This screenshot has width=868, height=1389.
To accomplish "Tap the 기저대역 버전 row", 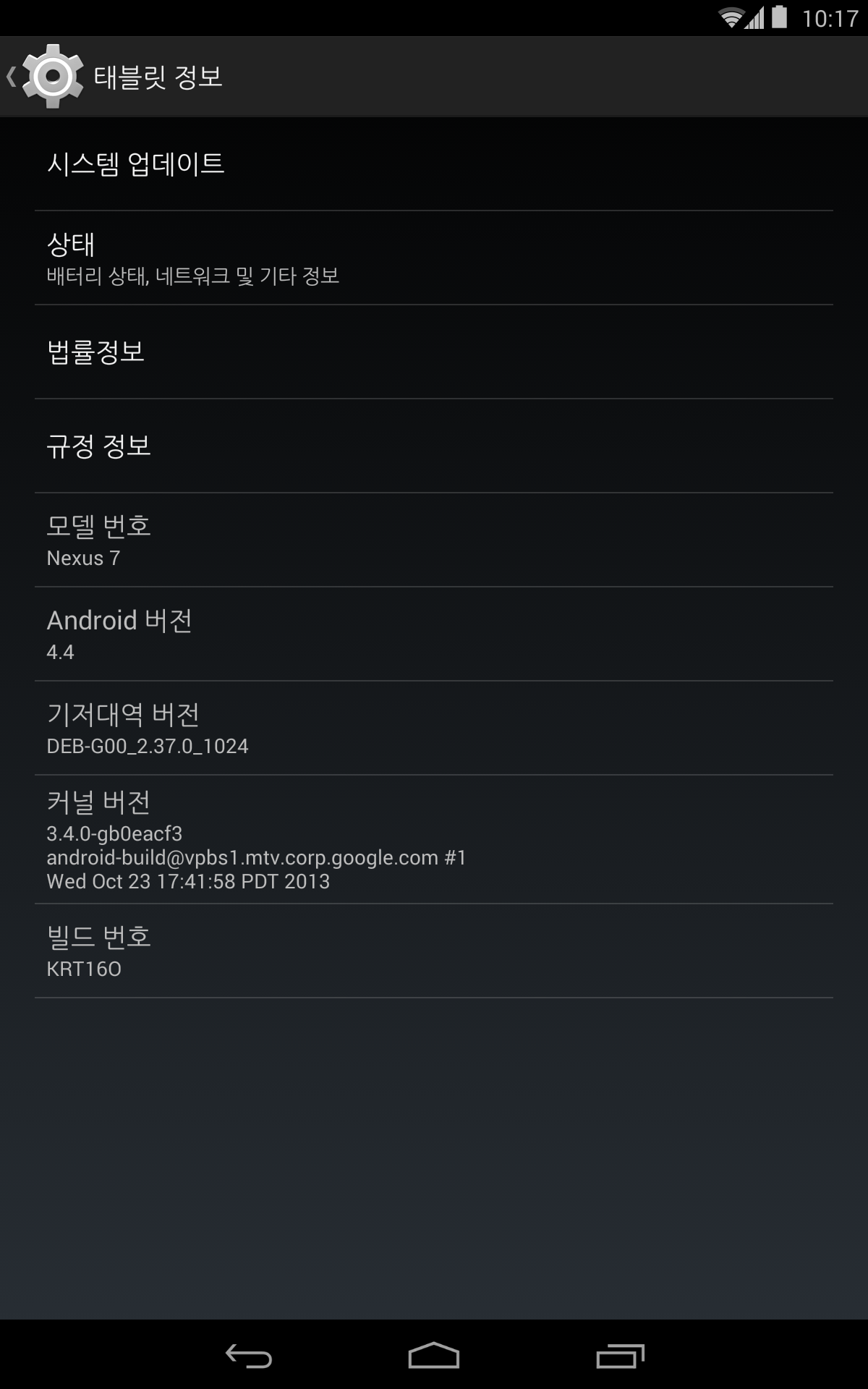I will pyautogui.click(x=434, y=729).
